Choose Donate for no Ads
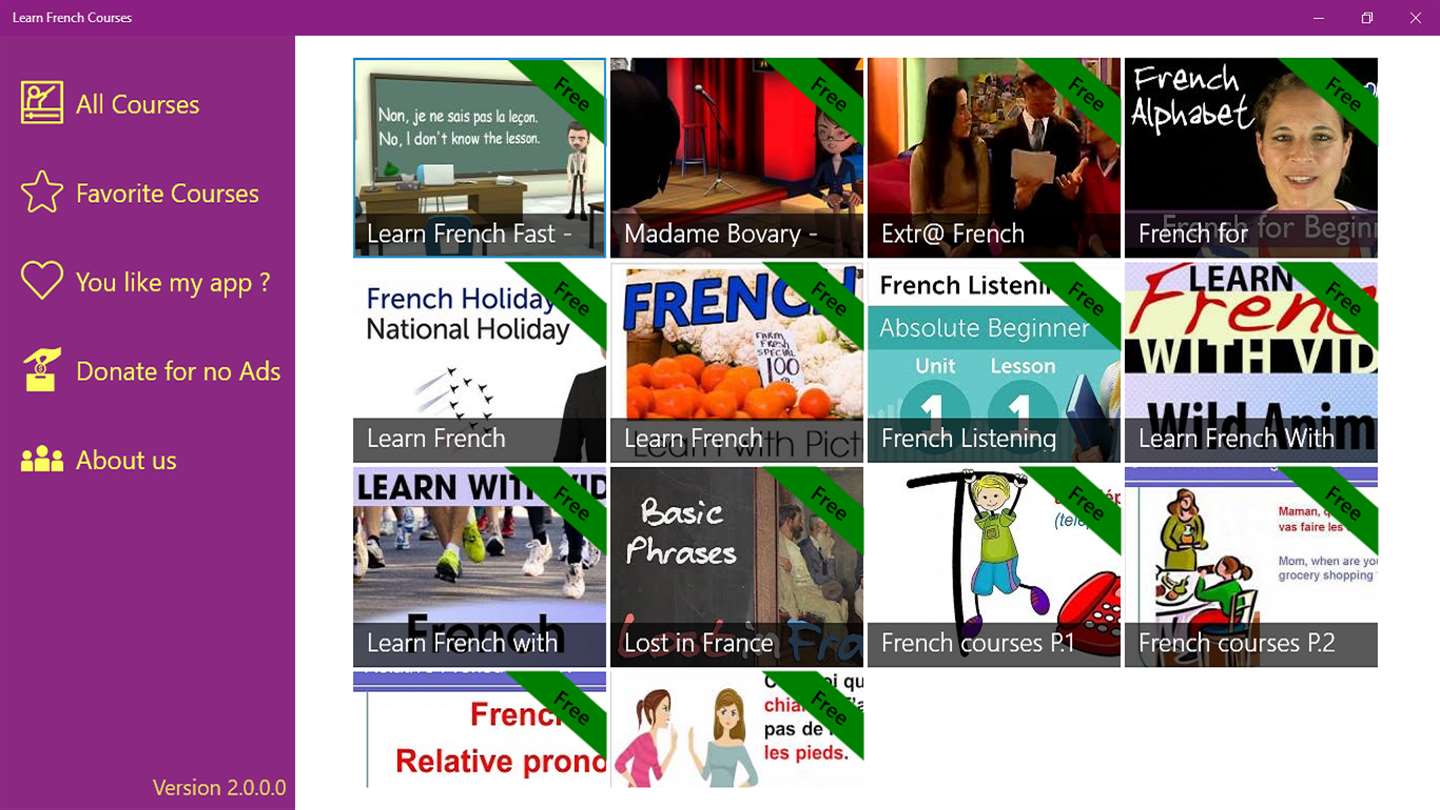The width and height of the screenshot is (1440, 810). 177,371
